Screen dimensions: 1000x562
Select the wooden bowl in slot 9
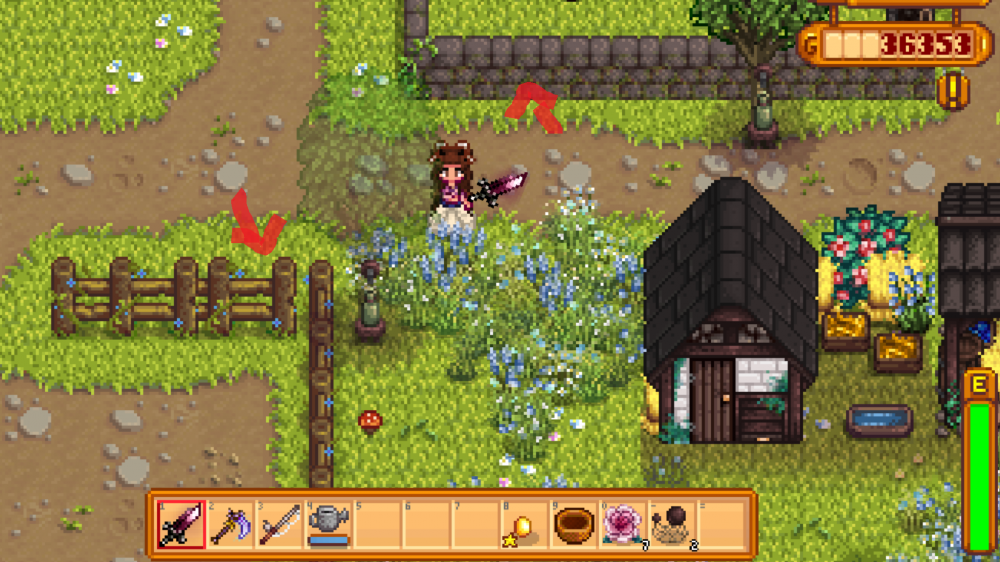(x=573, y=524)
